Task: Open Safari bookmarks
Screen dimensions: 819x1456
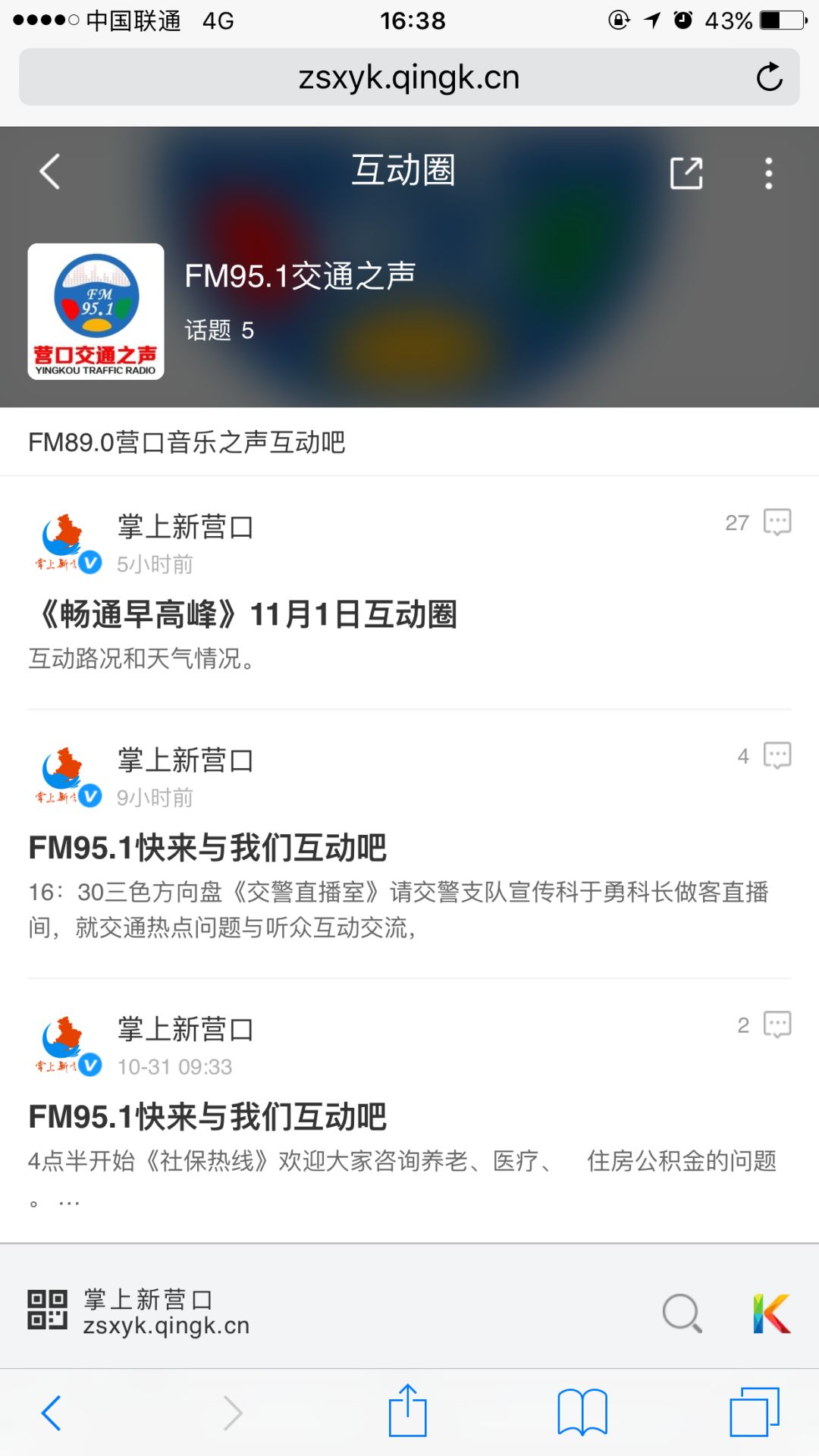Action: [x=582, y=1411]
